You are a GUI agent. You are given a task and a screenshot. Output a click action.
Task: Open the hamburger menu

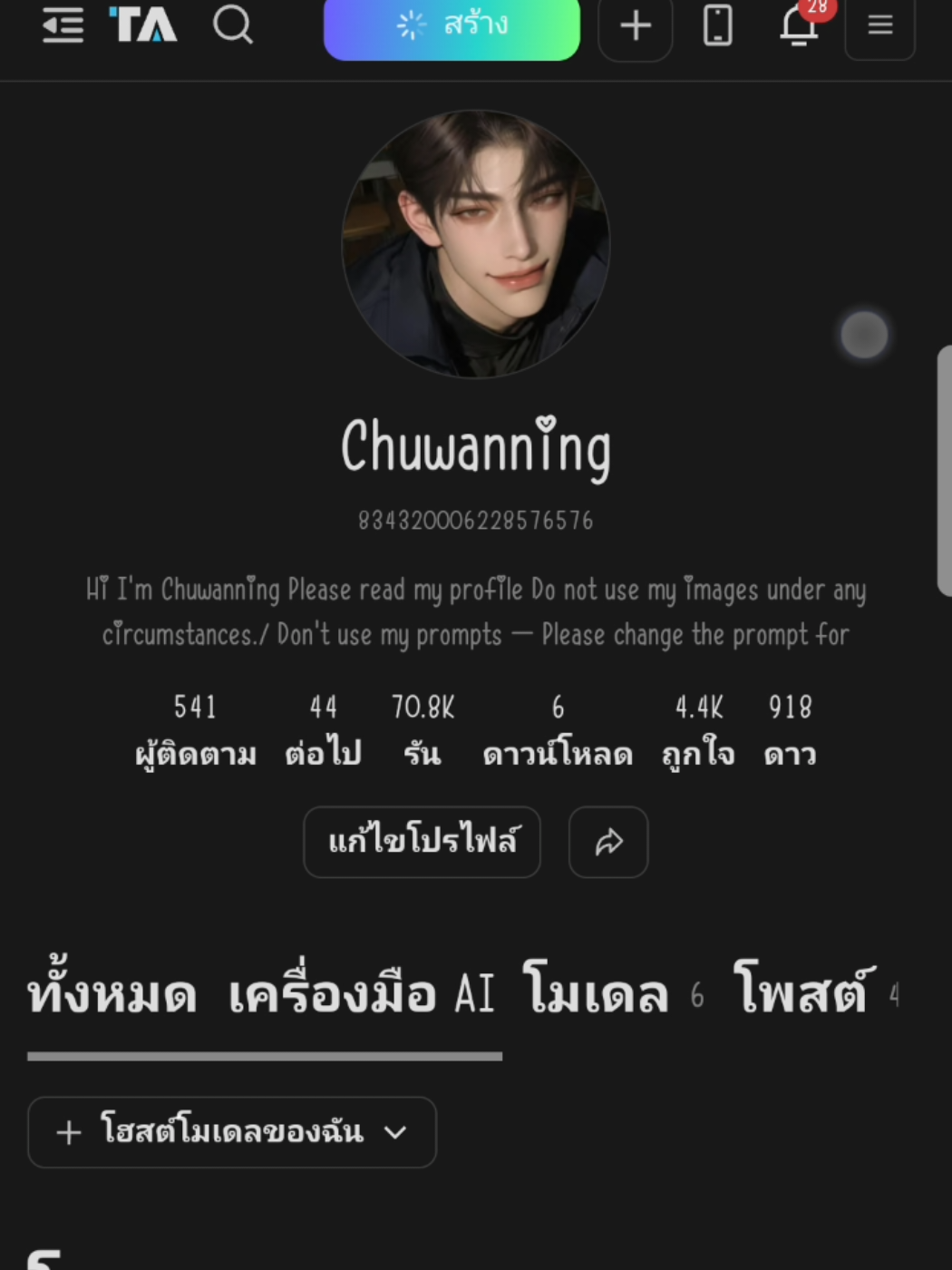click(x=879, y=25)
